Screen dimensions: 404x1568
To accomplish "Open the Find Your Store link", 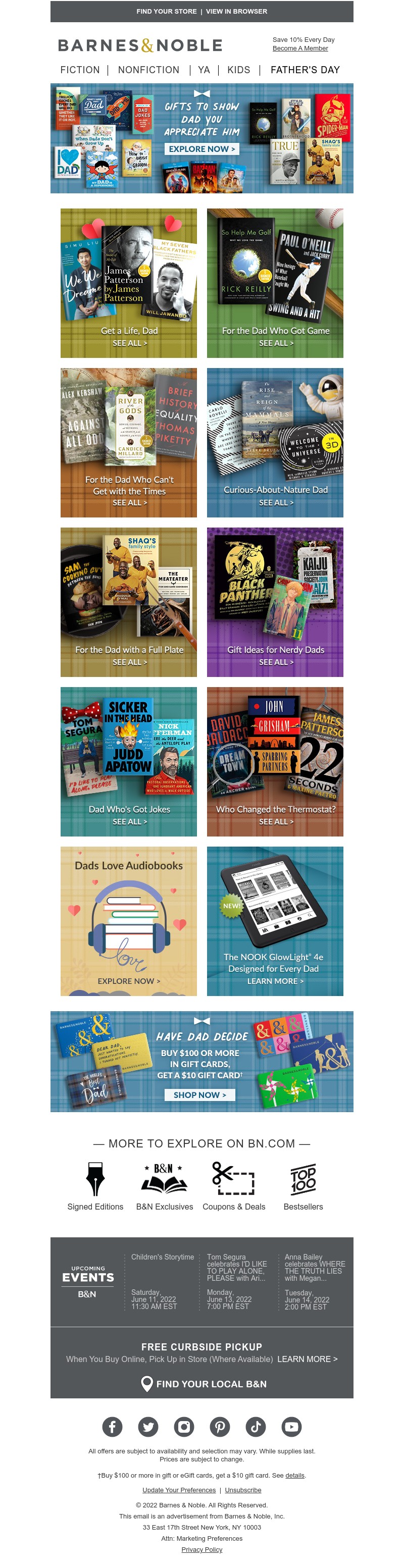I will click(x=166, y=12).
